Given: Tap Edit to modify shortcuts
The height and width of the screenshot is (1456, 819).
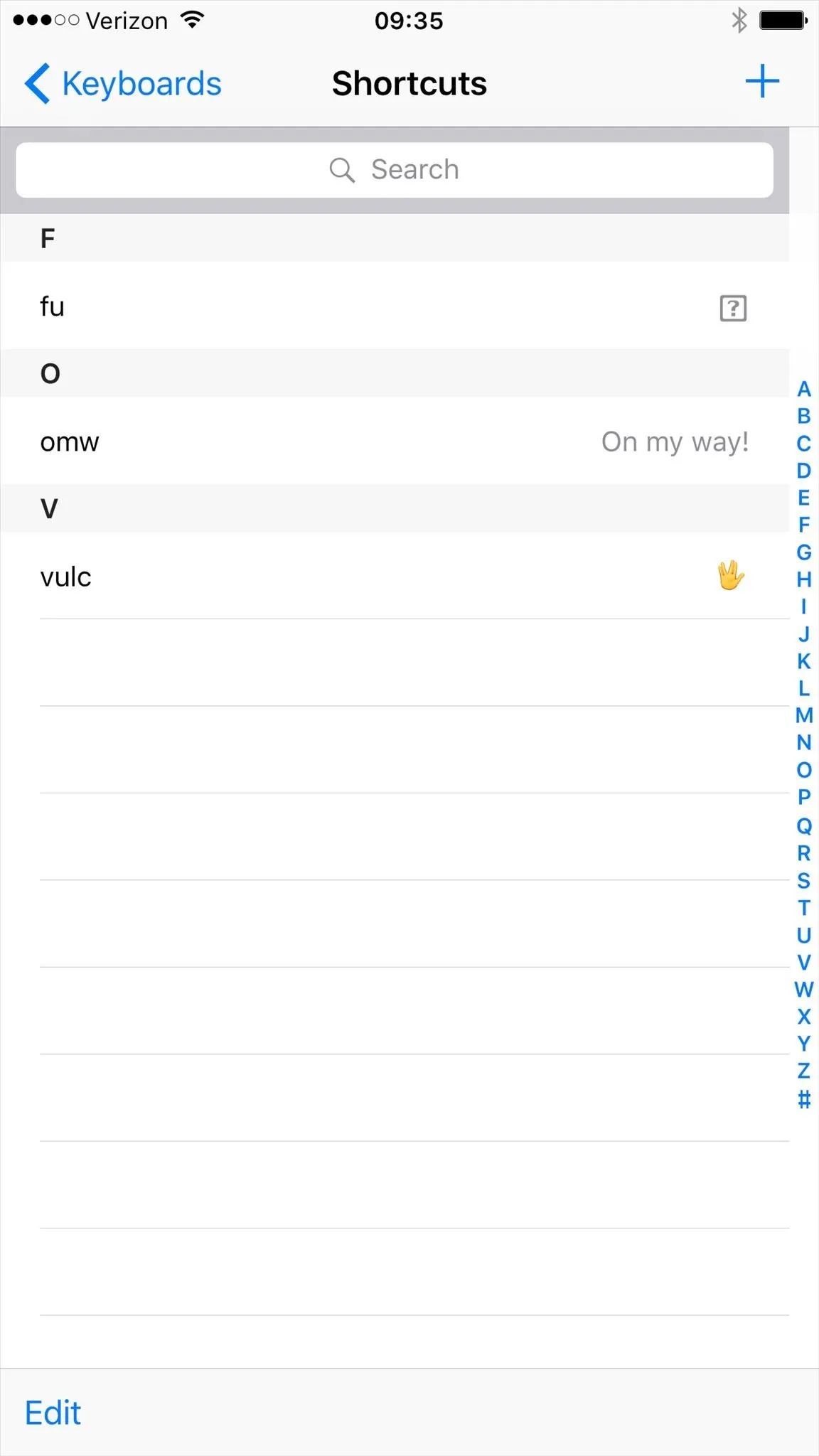Looking at the screenshot, I should 53,1413.
